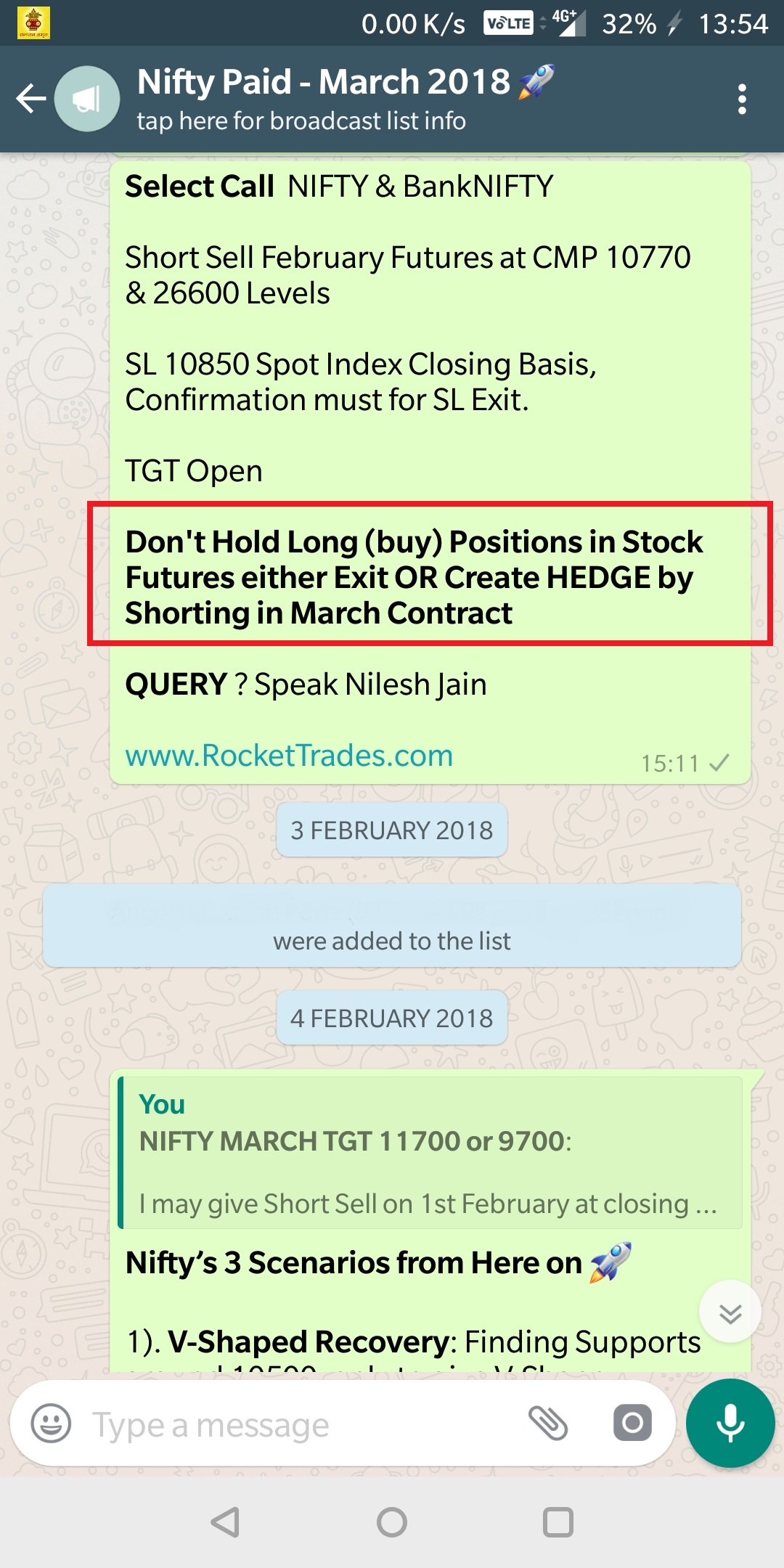Open the camera to send a photo

coord(632,1423)
